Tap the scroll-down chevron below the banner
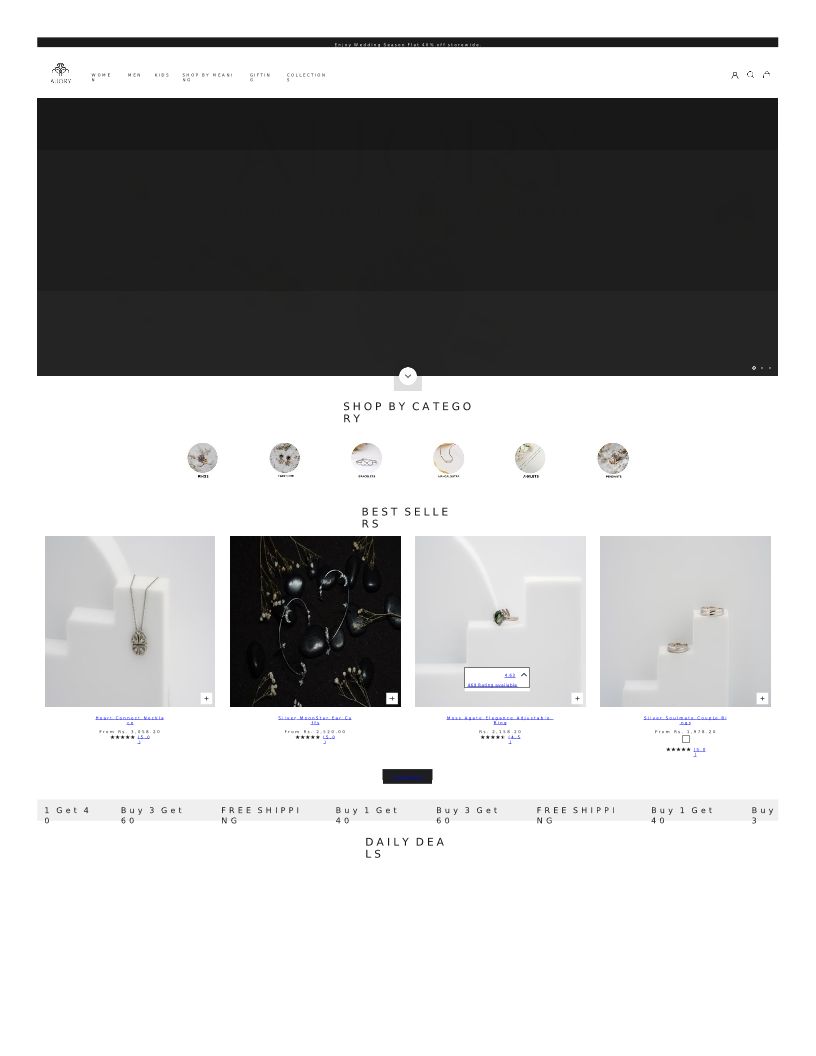 point(407,376)
